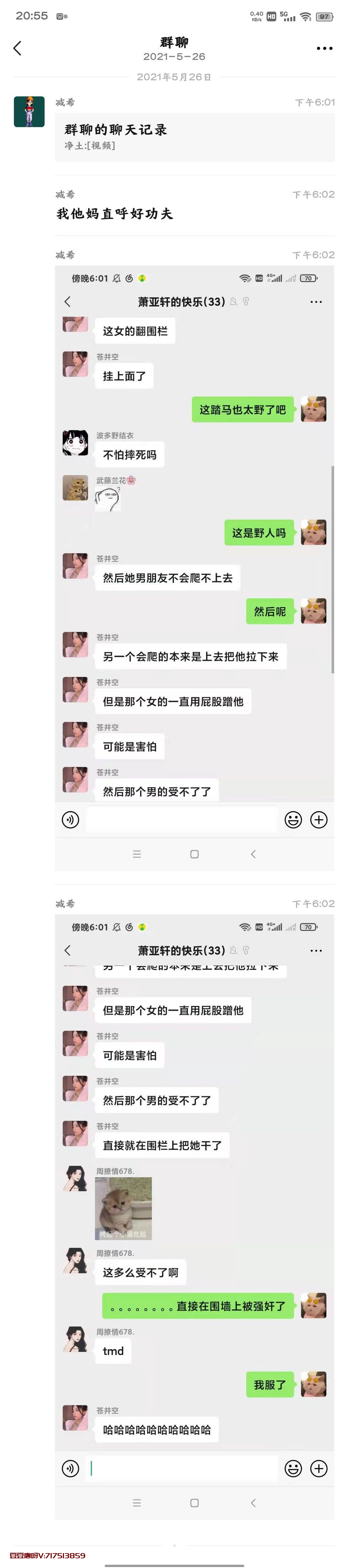
Task: Go back from the 群聊 chat record
Action: point(18,48)
